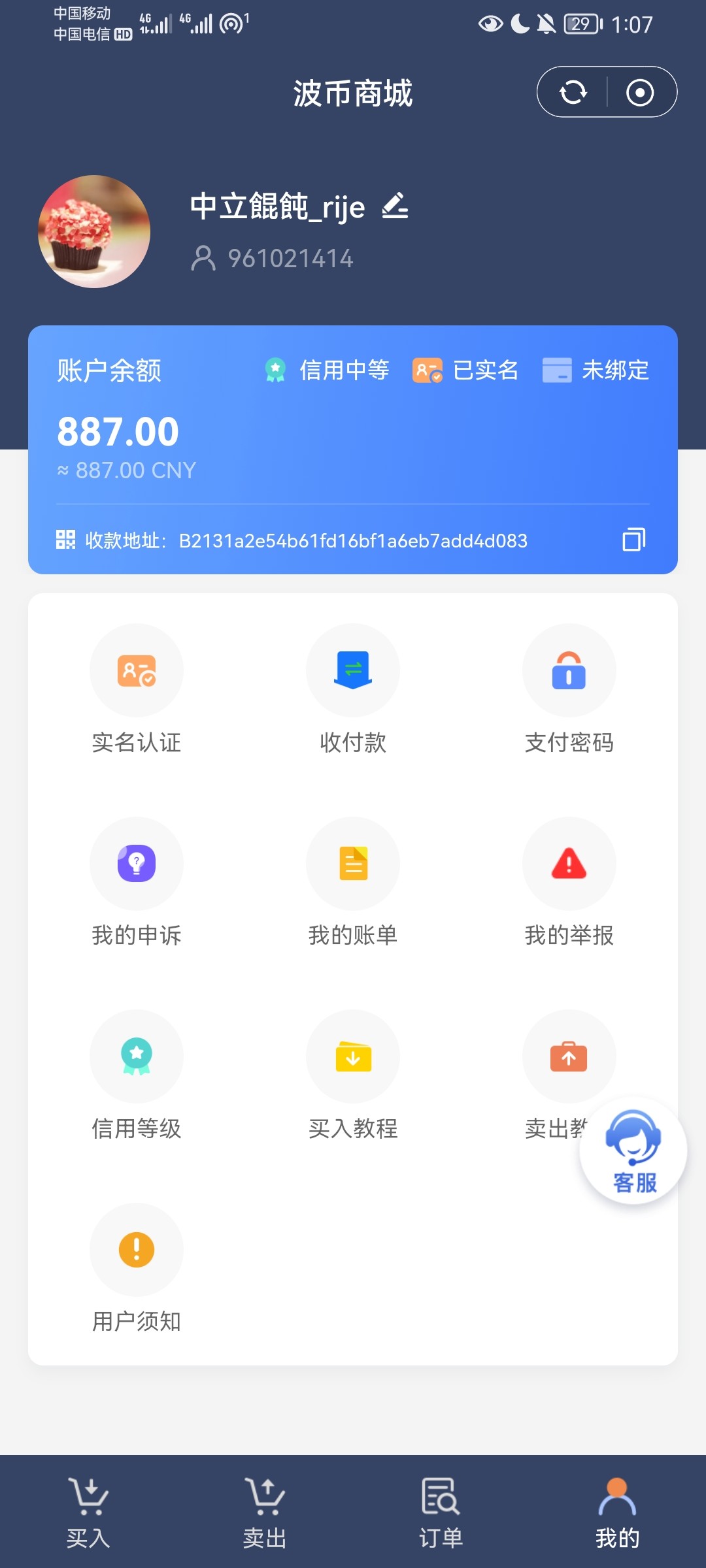Edit the nickname with the pencil icon
Screen dimensions: 706x1568
pyautogui.click(x=395, y=206)
